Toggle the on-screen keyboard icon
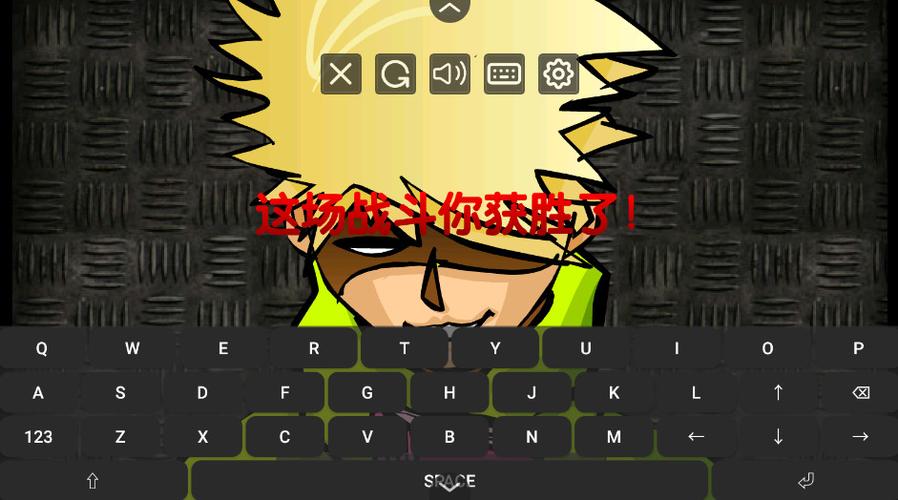 [504, 74]
